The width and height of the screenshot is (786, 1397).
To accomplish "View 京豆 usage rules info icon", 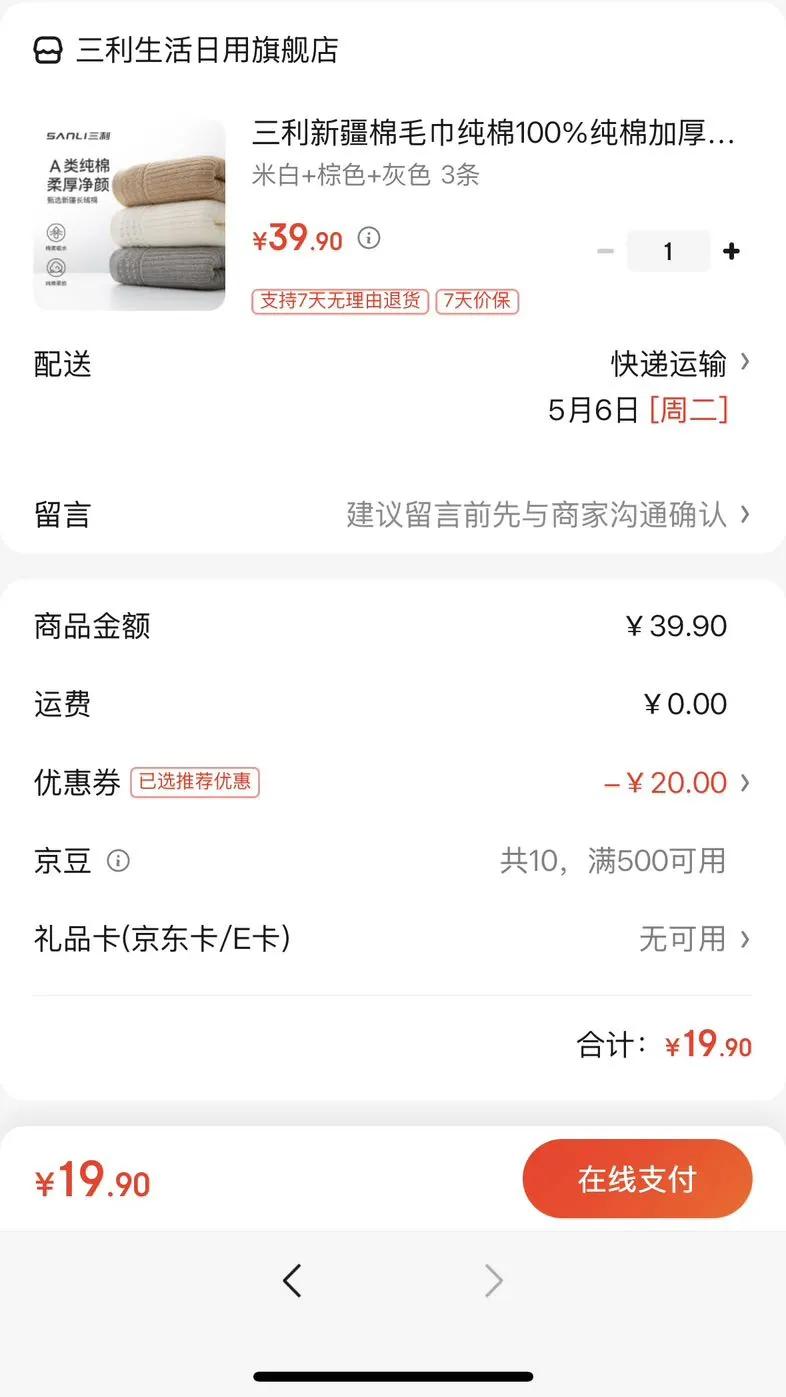I will (x=118, y=860).
